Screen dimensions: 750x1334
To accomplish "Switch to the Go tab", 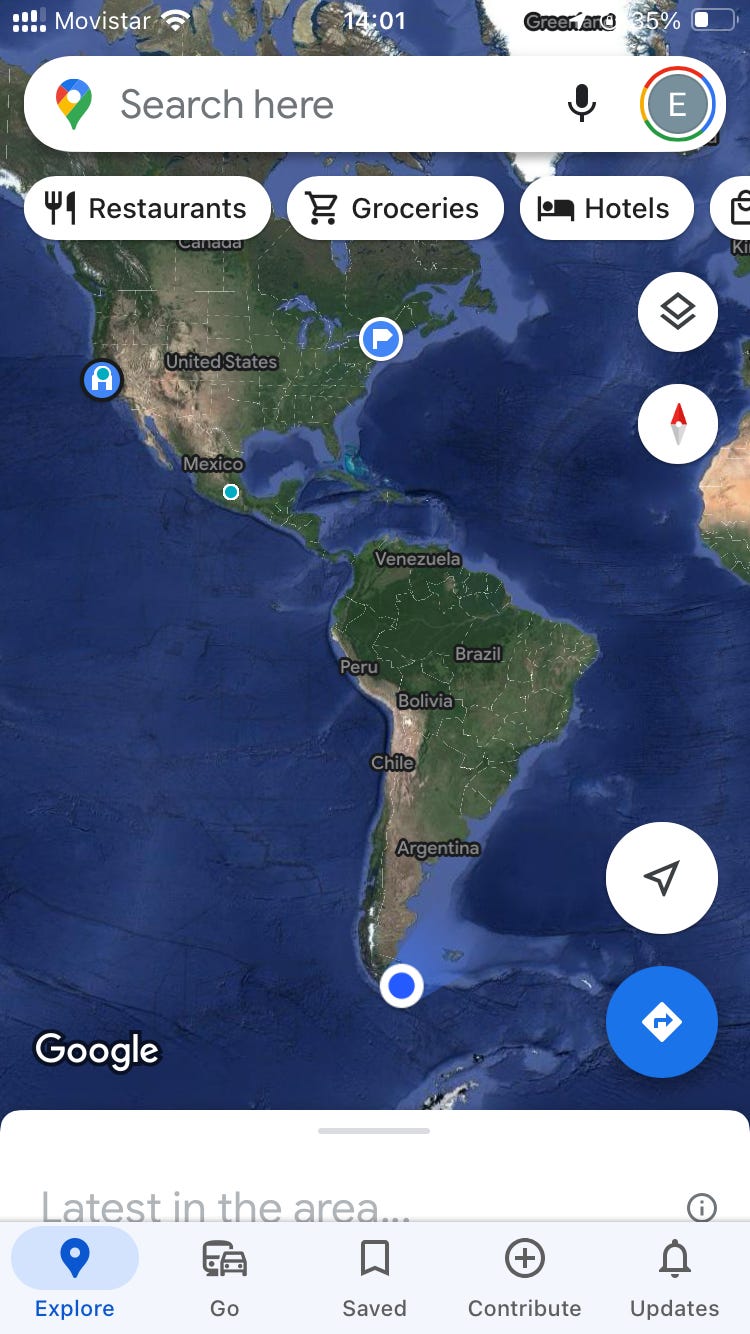I will coord(225,1276).
